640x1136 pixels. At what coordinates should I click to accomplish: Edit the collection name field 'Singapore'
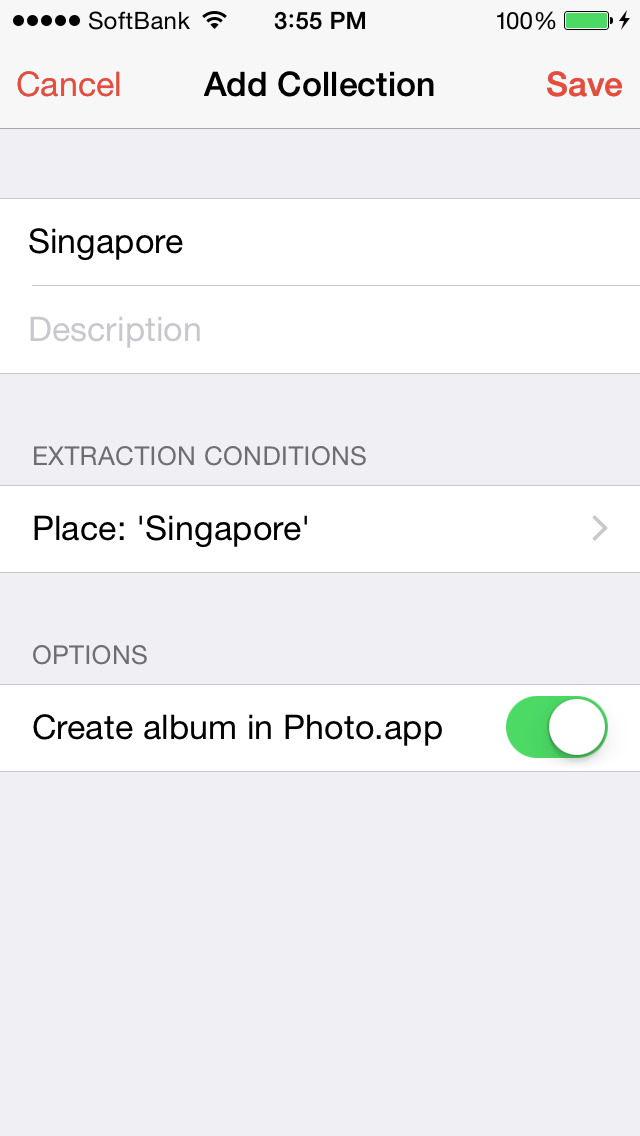pos(320,242)
